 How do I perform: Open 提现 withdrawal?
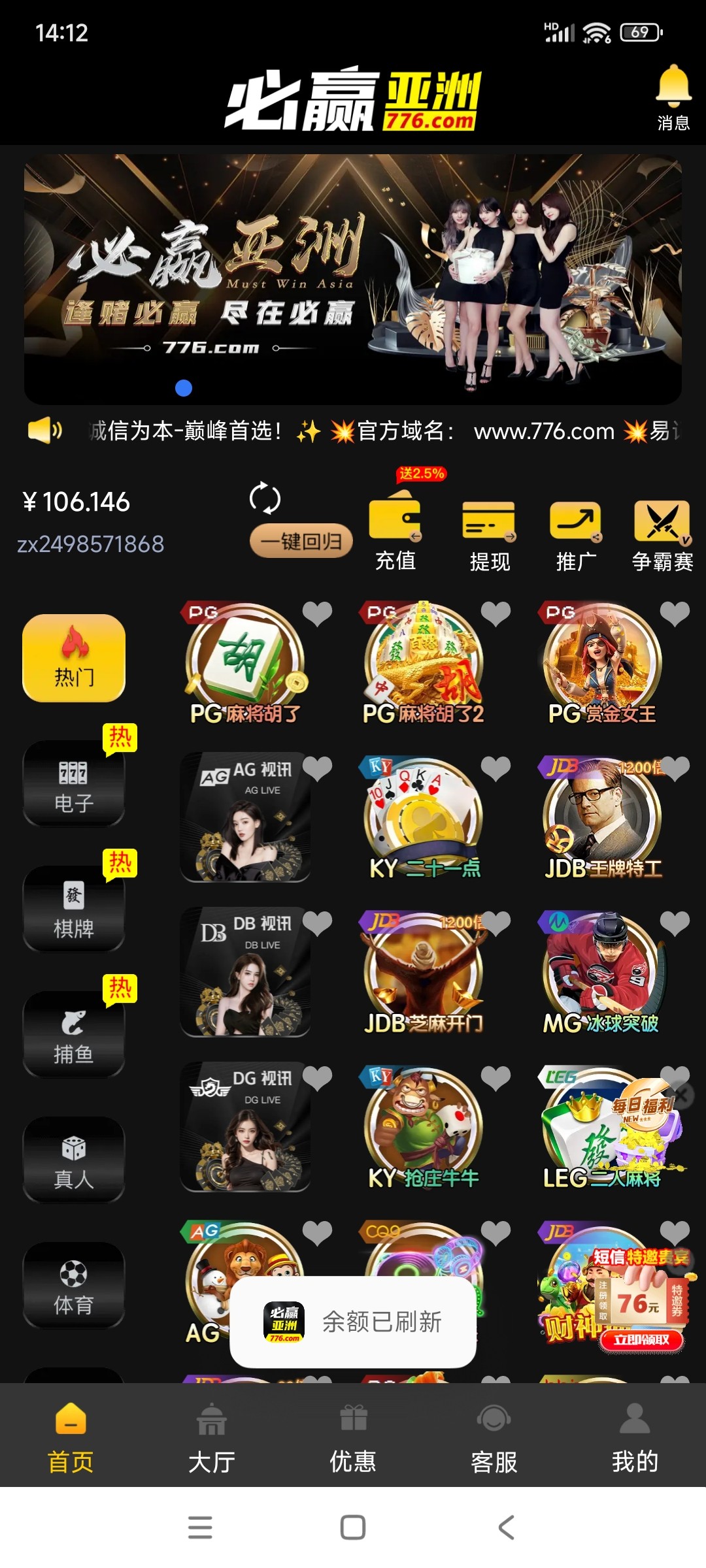pos(489,532)
